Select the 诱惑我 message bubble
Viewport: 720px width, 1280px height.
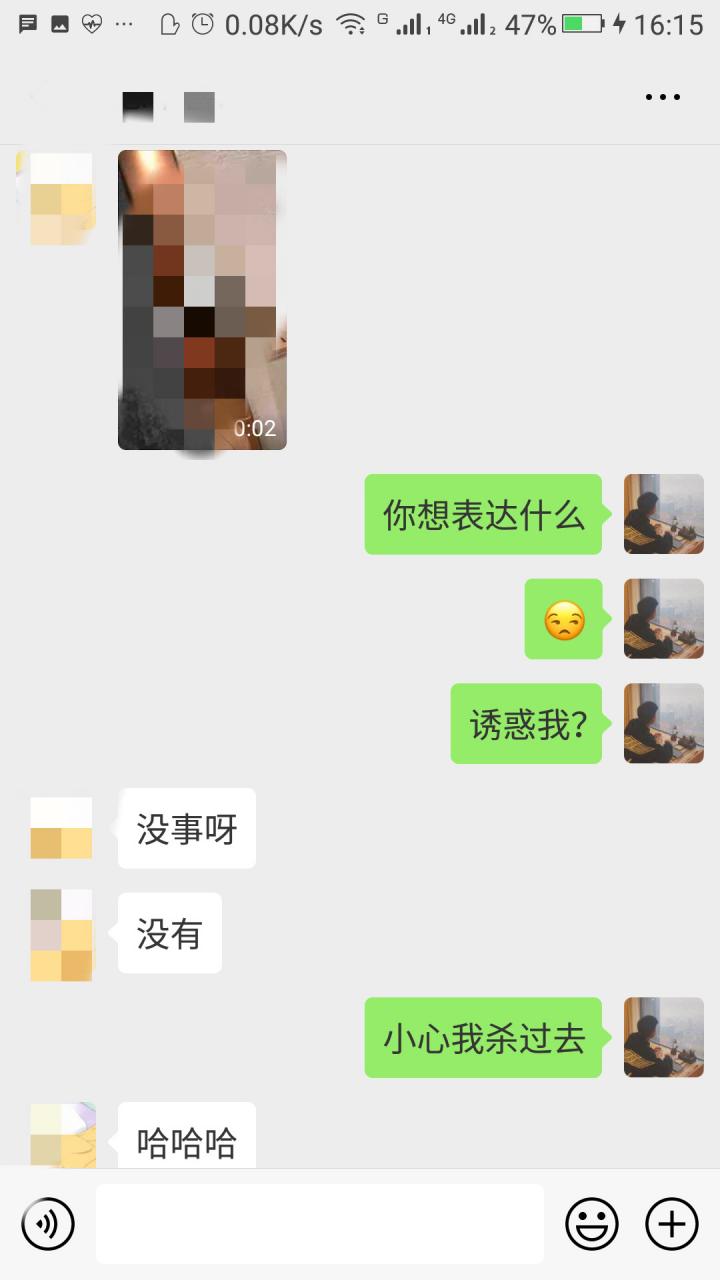[526, 723]
